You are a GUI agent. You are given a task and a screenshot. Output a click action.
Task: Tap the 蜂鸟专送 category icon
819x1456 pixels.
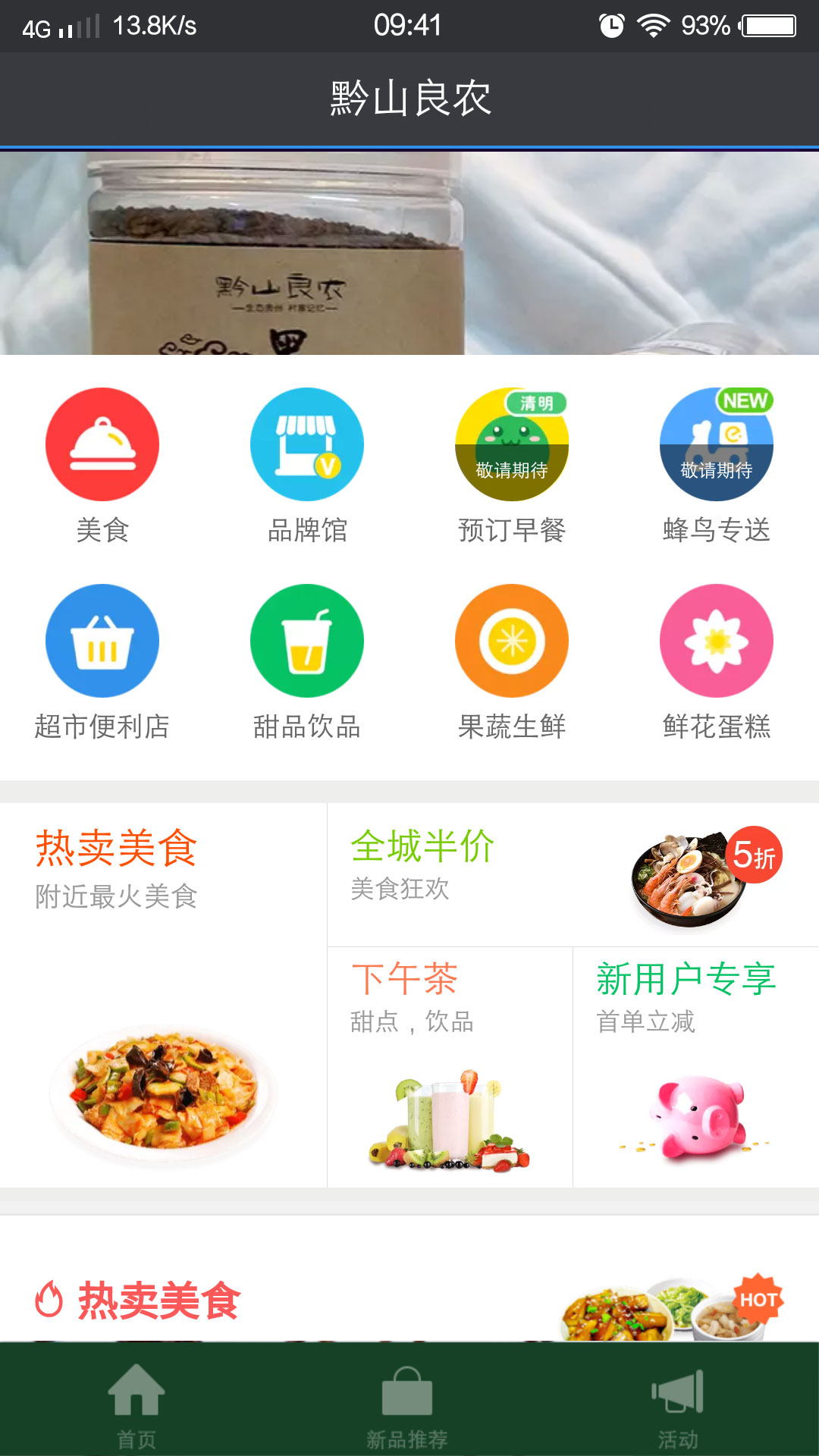pos(717,445)
